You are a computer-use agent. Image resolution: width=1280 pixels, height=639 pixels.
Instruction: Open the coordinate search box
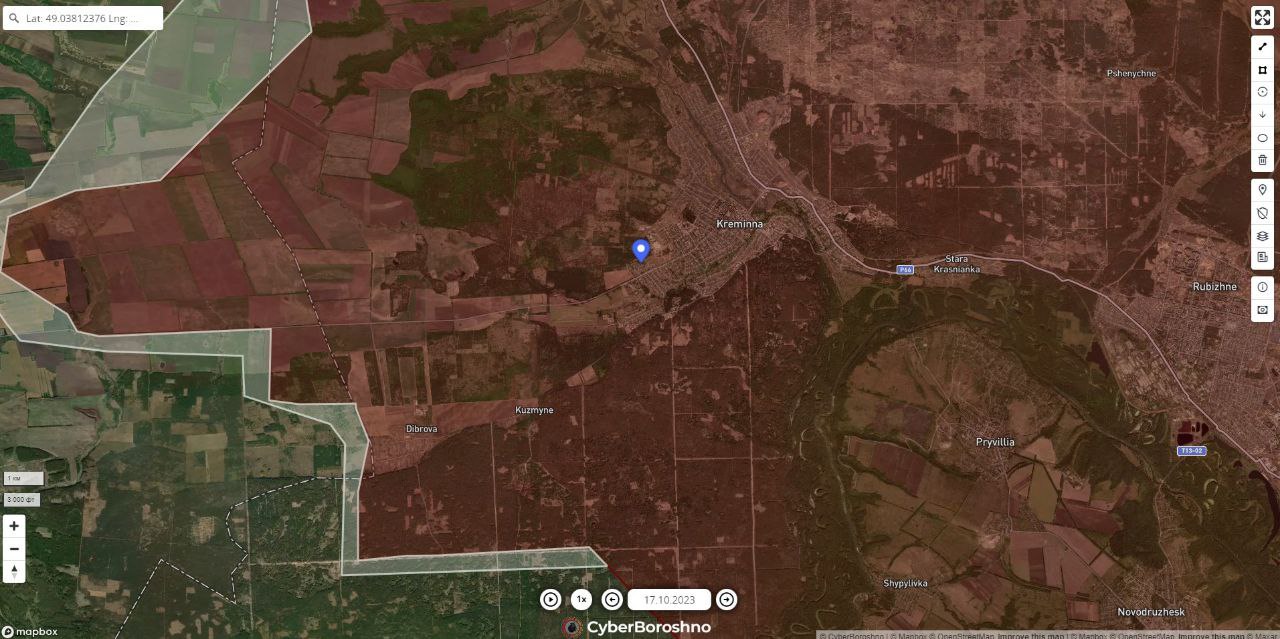[83, 18]
